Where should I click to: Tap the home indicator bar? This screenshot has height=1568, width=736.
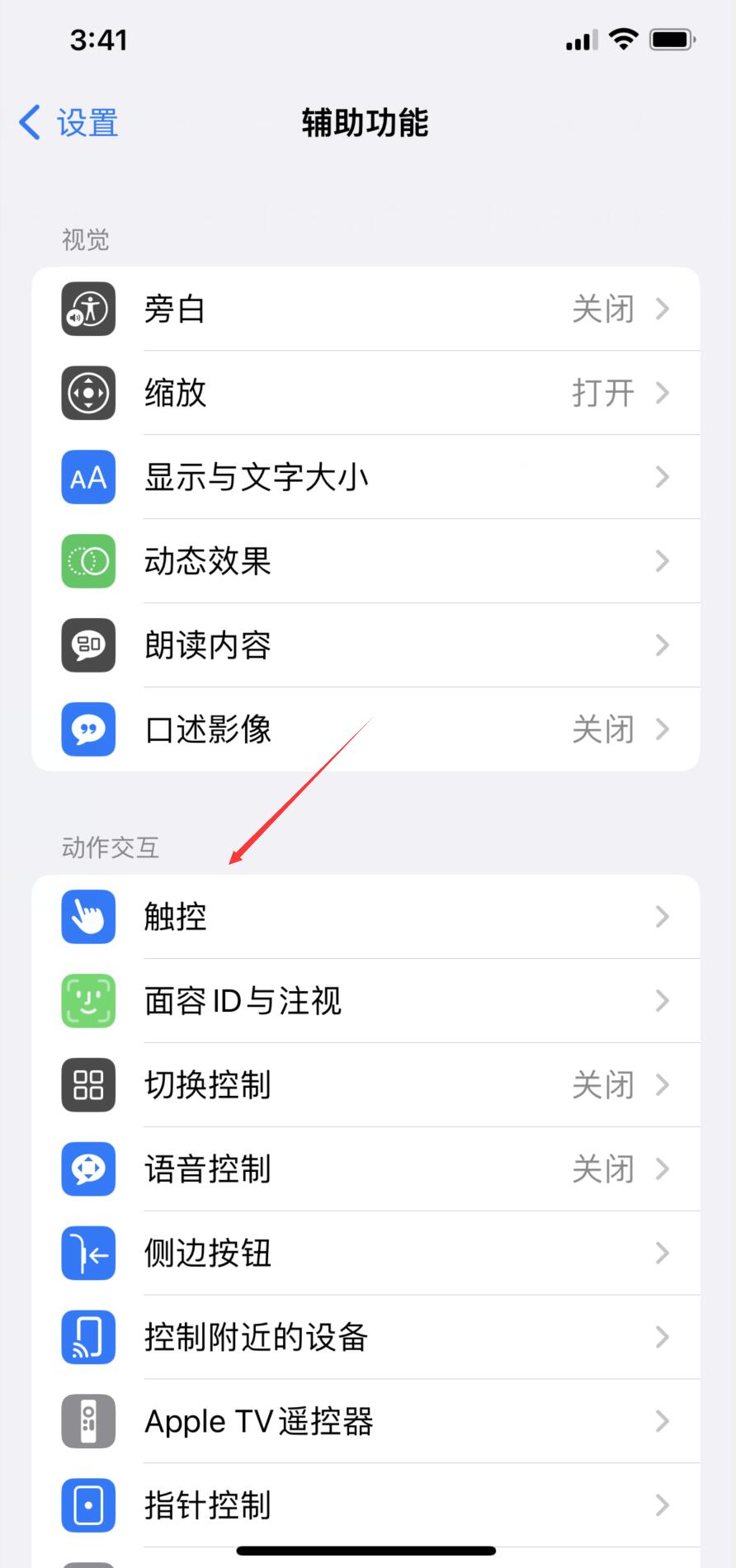tap(368, 1551)
